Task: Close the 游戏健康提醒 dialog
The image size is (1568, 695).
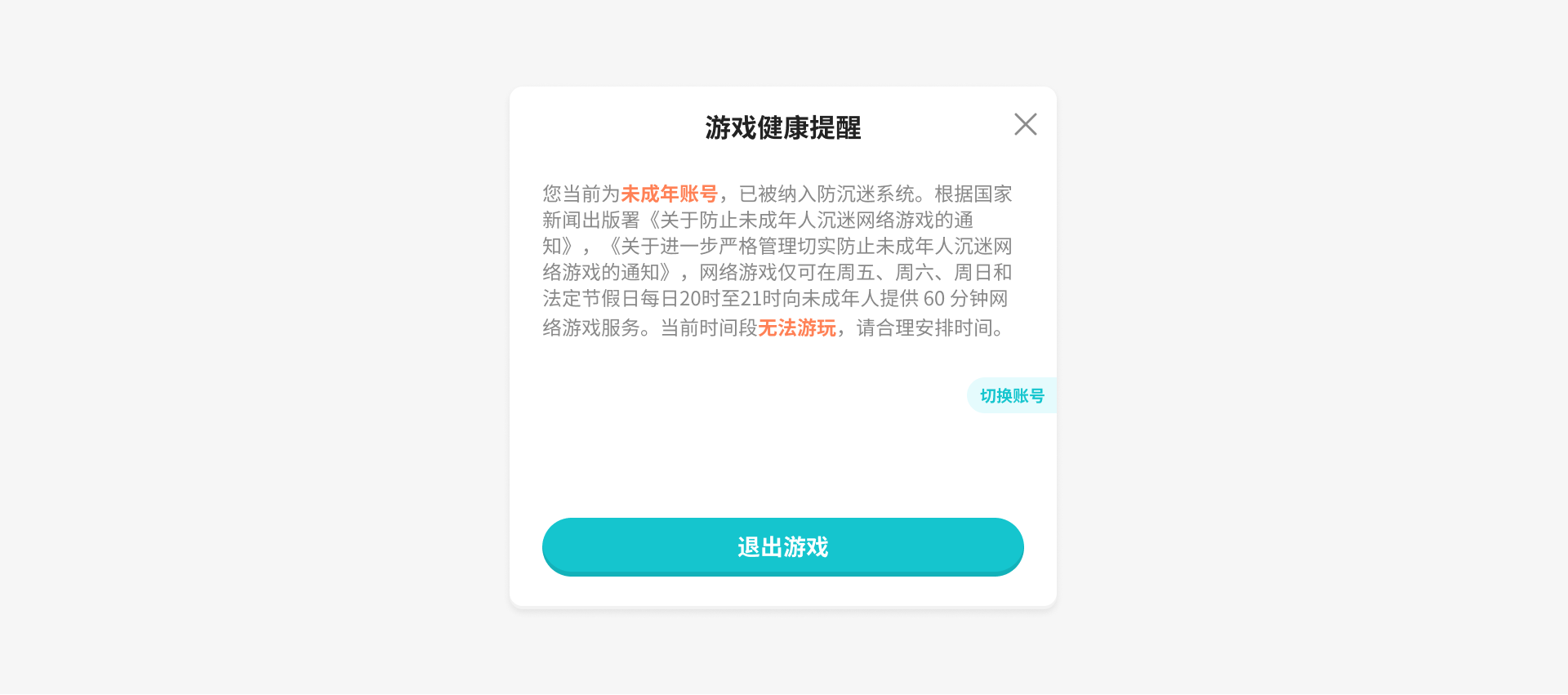Action: [1025, 124]
